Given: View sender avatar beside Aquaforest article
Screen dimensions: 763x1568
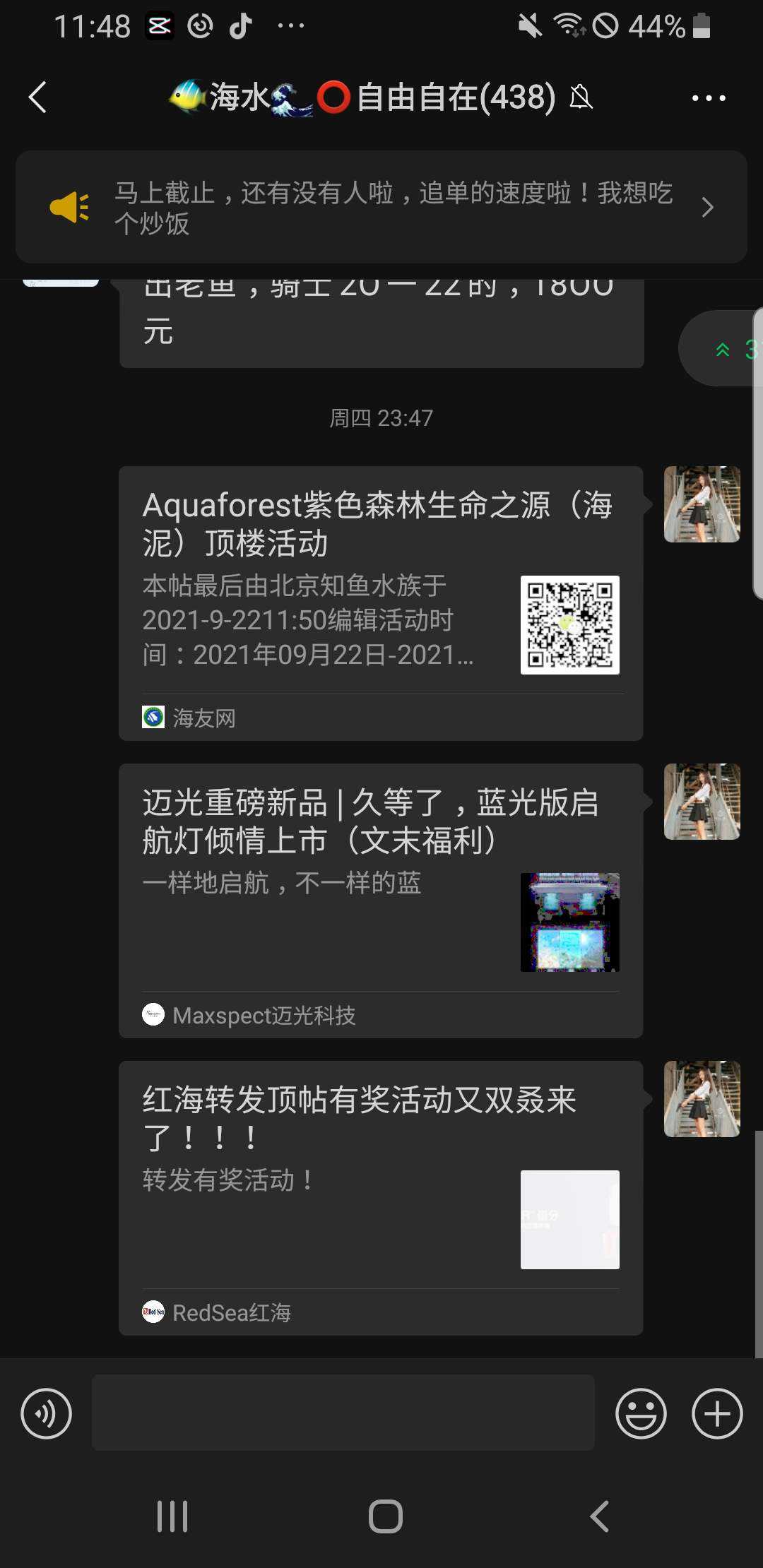Looking at the screenshot, I should pos(702,504).
